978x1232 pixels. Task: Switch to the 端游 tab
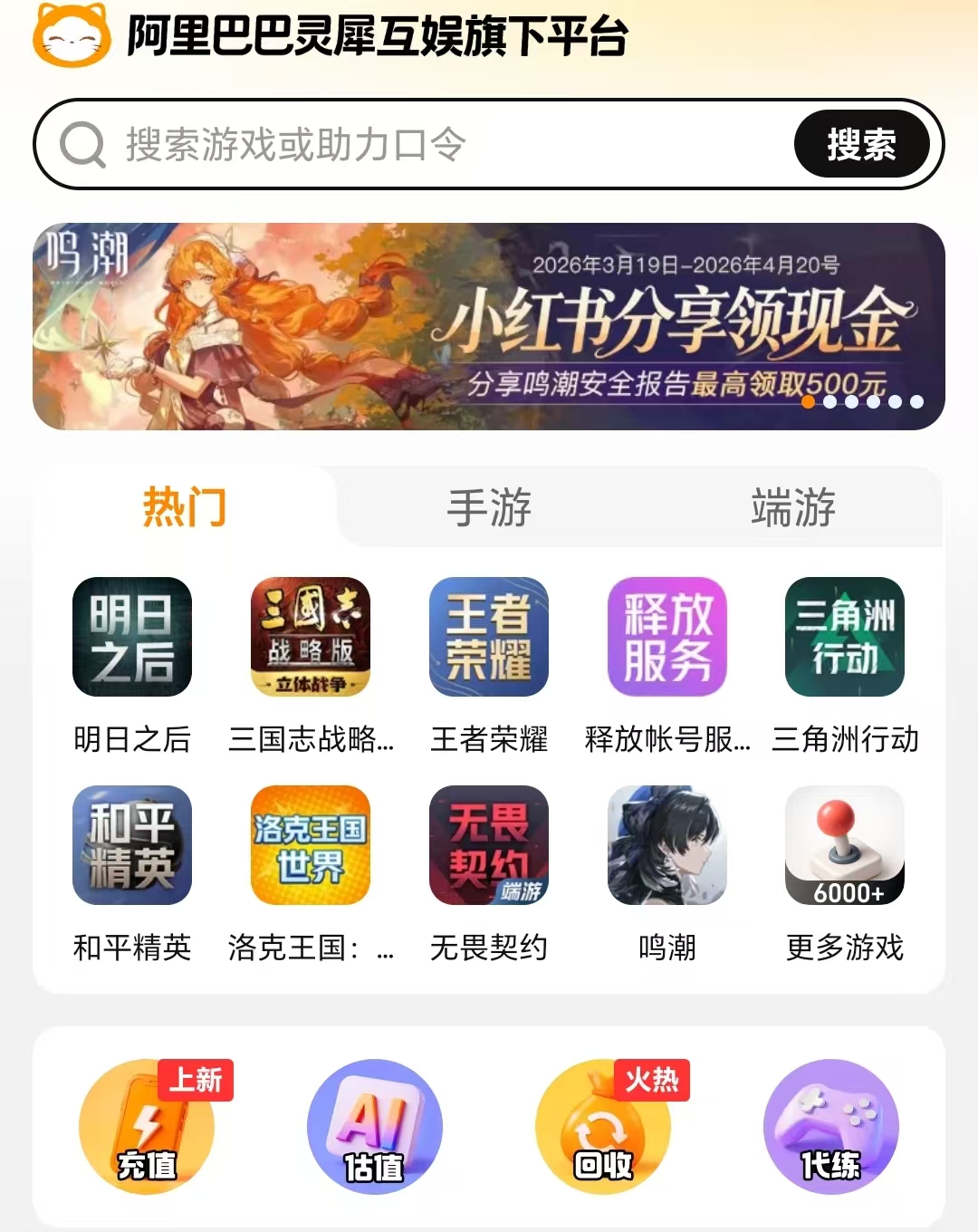(x=793, y=507)
